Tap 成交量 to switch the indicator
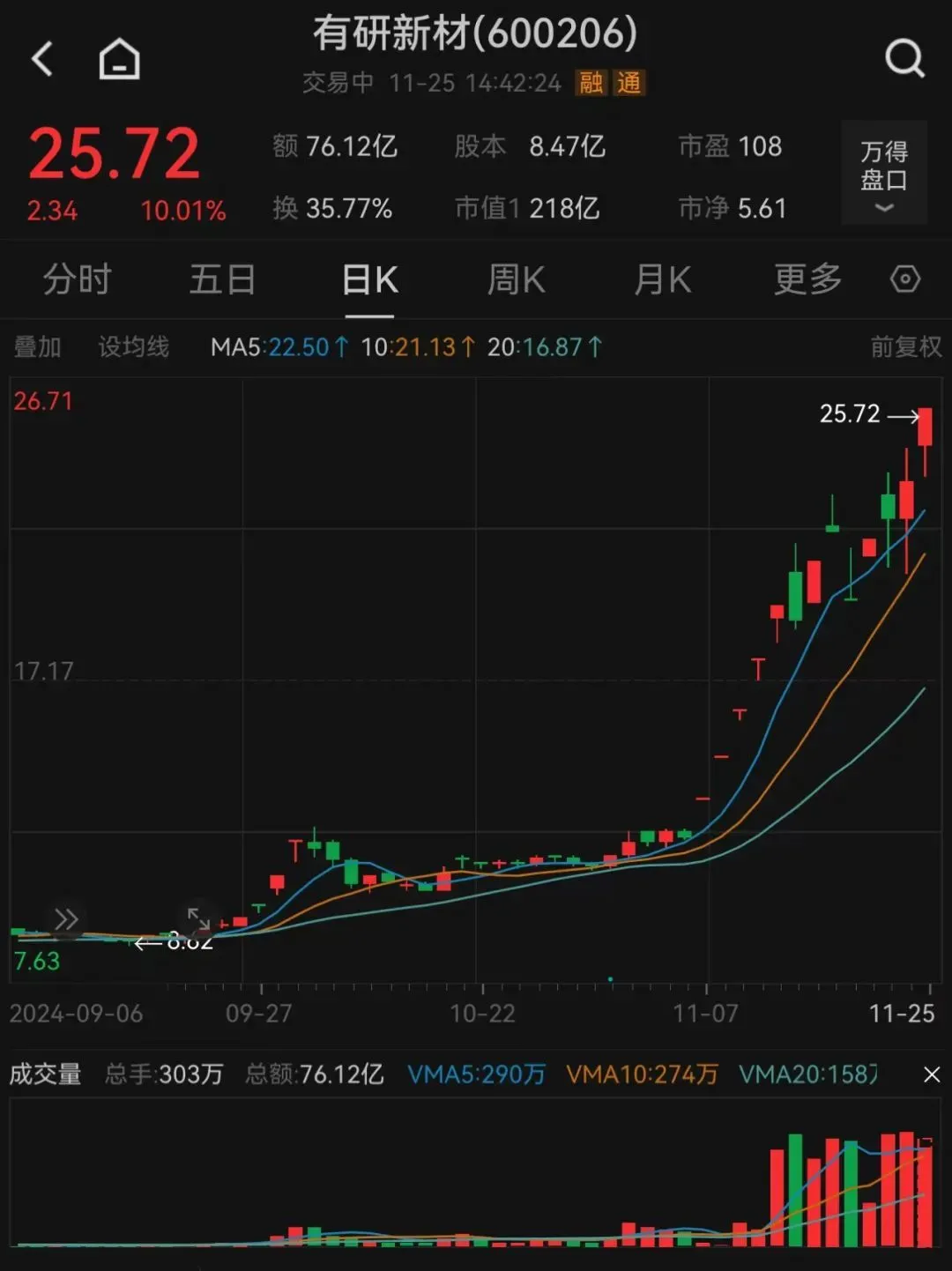 click(45, 1074)
